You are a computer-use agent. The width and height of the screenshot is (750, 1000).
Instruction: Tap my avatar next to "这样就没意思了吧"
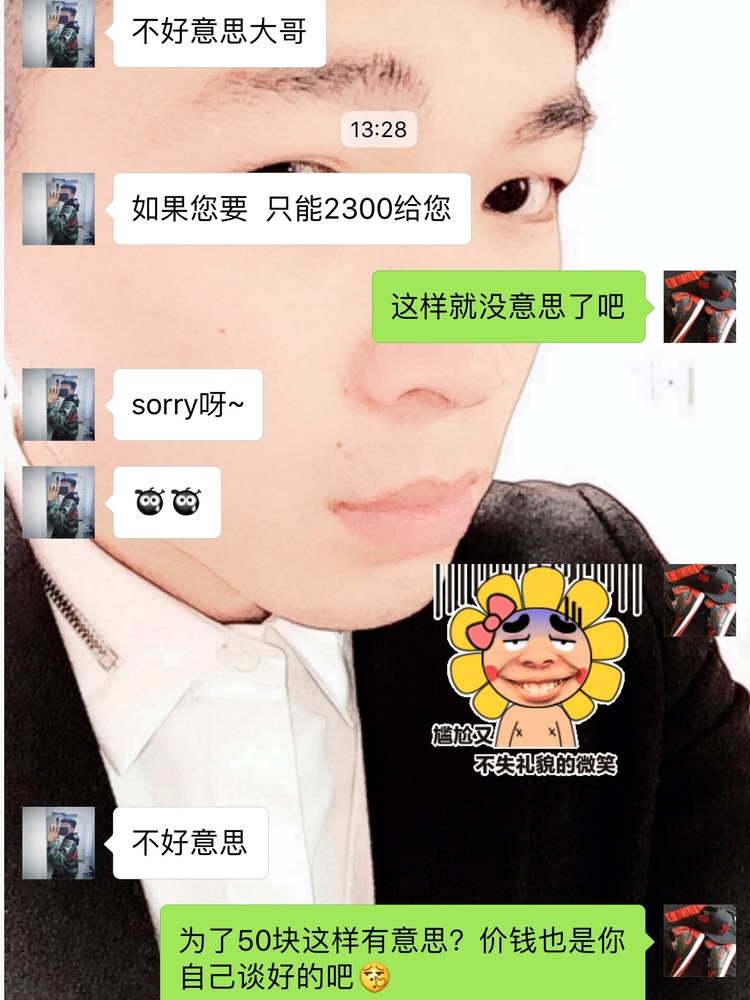coord(699,306)
